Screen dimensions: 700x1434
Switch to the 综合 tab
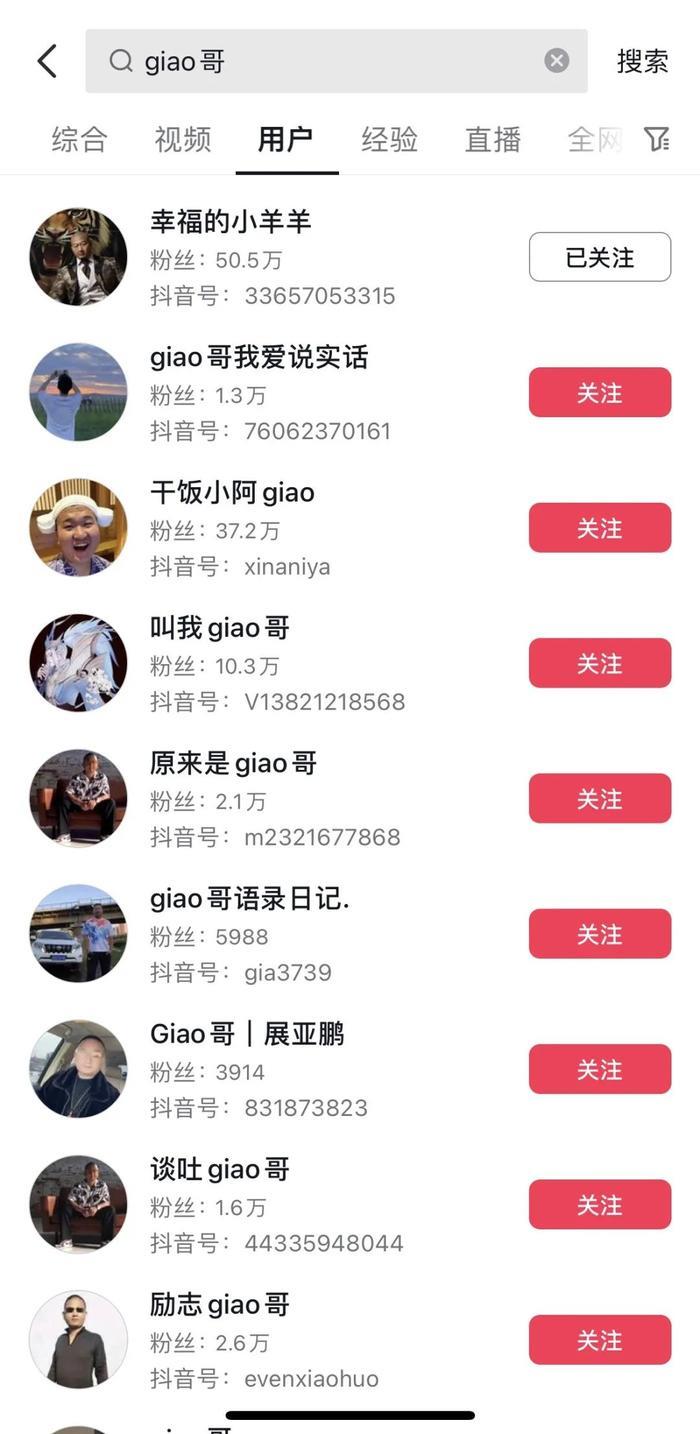(x=79, y=139)
